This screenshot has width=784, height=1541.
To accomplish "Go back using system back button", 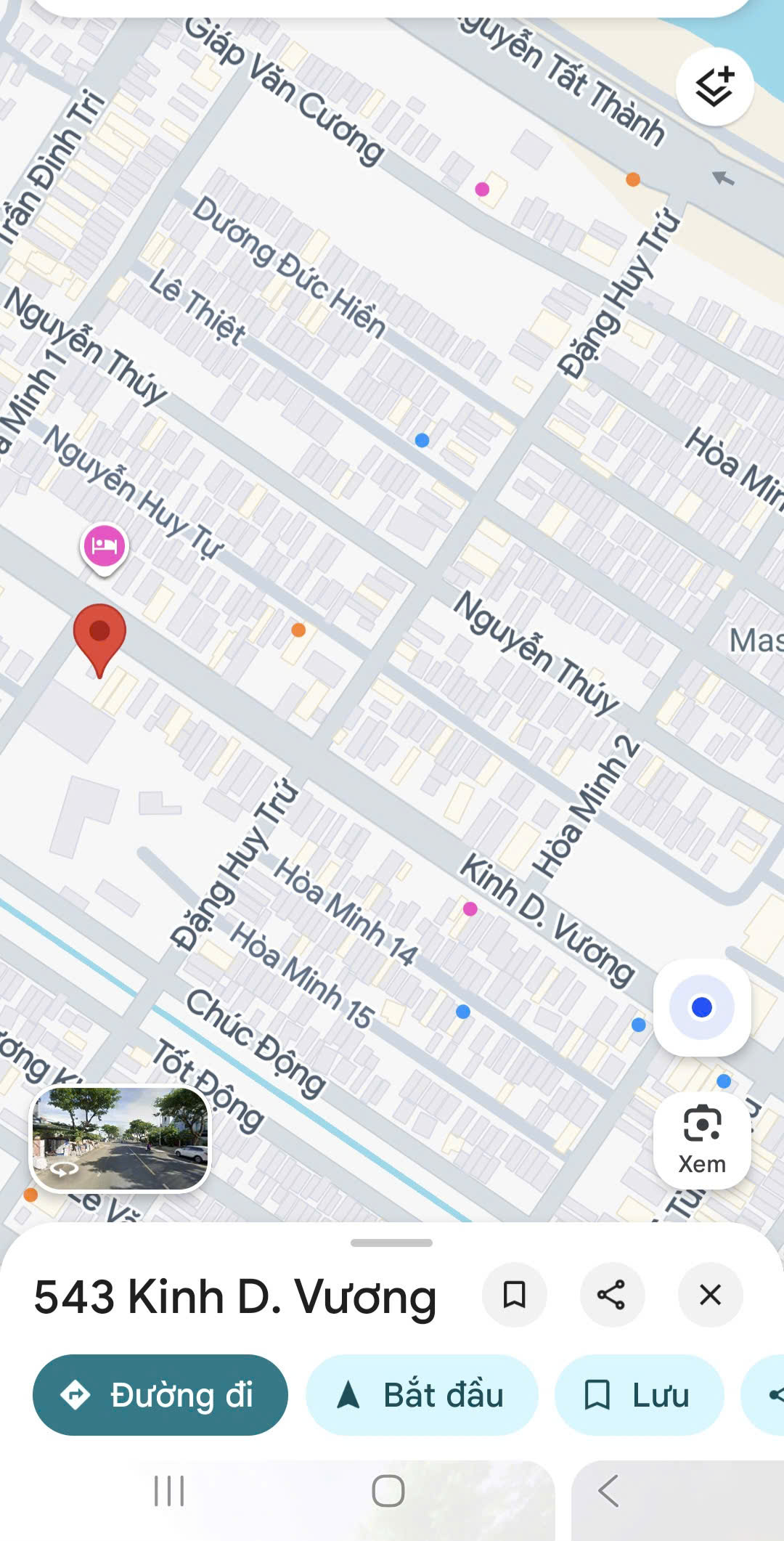I will click(x=608, y=1491).
